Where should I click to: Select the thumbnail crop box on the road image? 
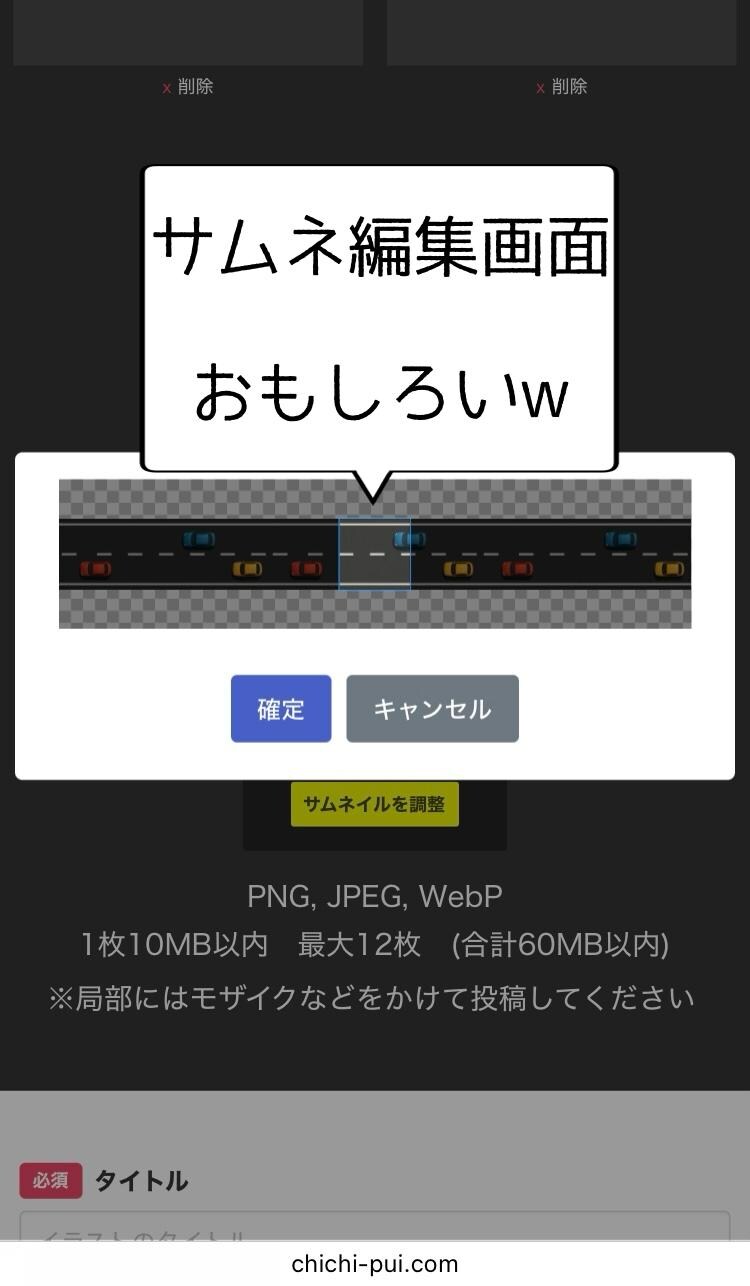(x=374, y=553)
